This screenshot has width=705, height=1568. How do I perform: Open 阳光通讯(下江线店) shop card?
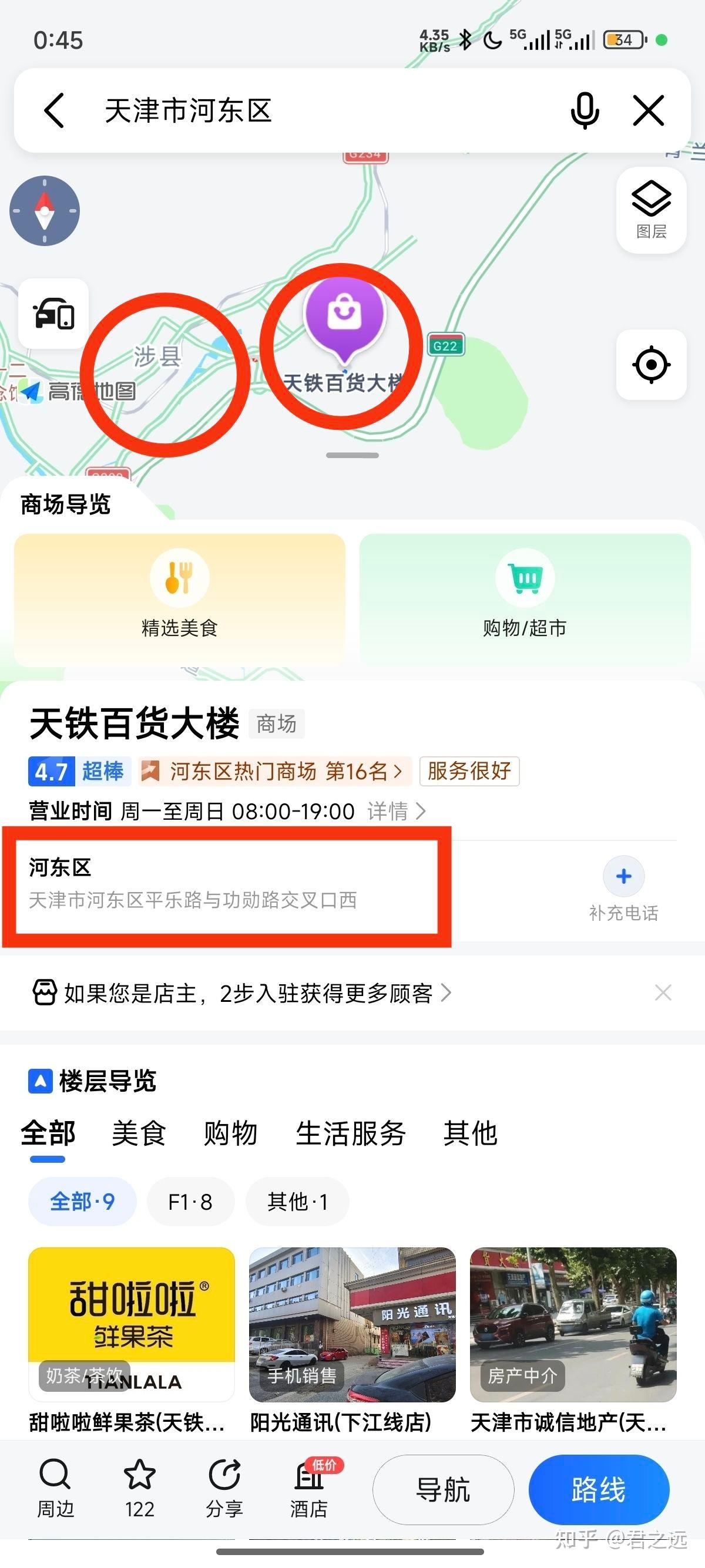[x=352, y=1339]
